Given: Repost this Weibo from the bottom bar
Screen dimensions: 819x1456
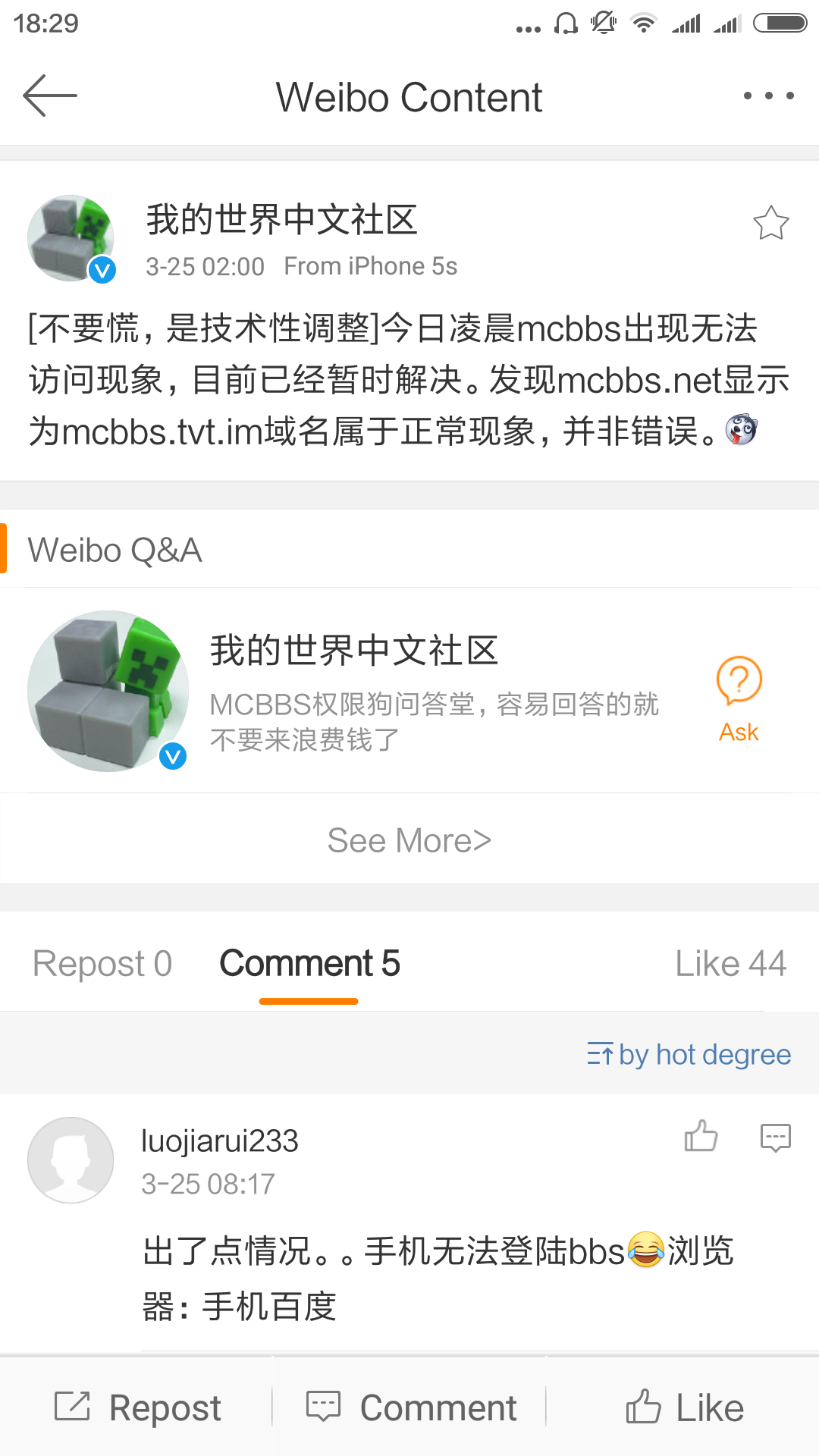Looking at the screenshot, I should coord(138,1407).
